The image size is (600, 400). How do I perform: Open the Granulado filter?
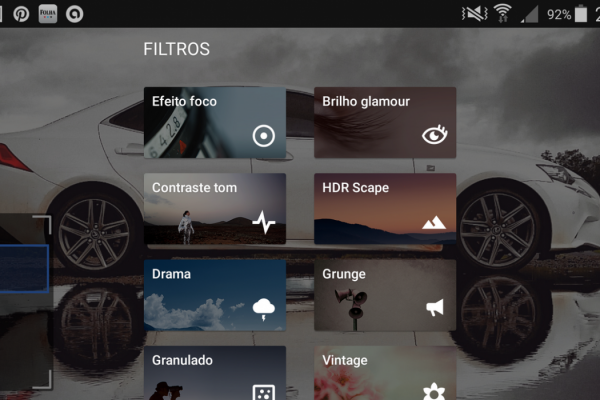point(214,374)
